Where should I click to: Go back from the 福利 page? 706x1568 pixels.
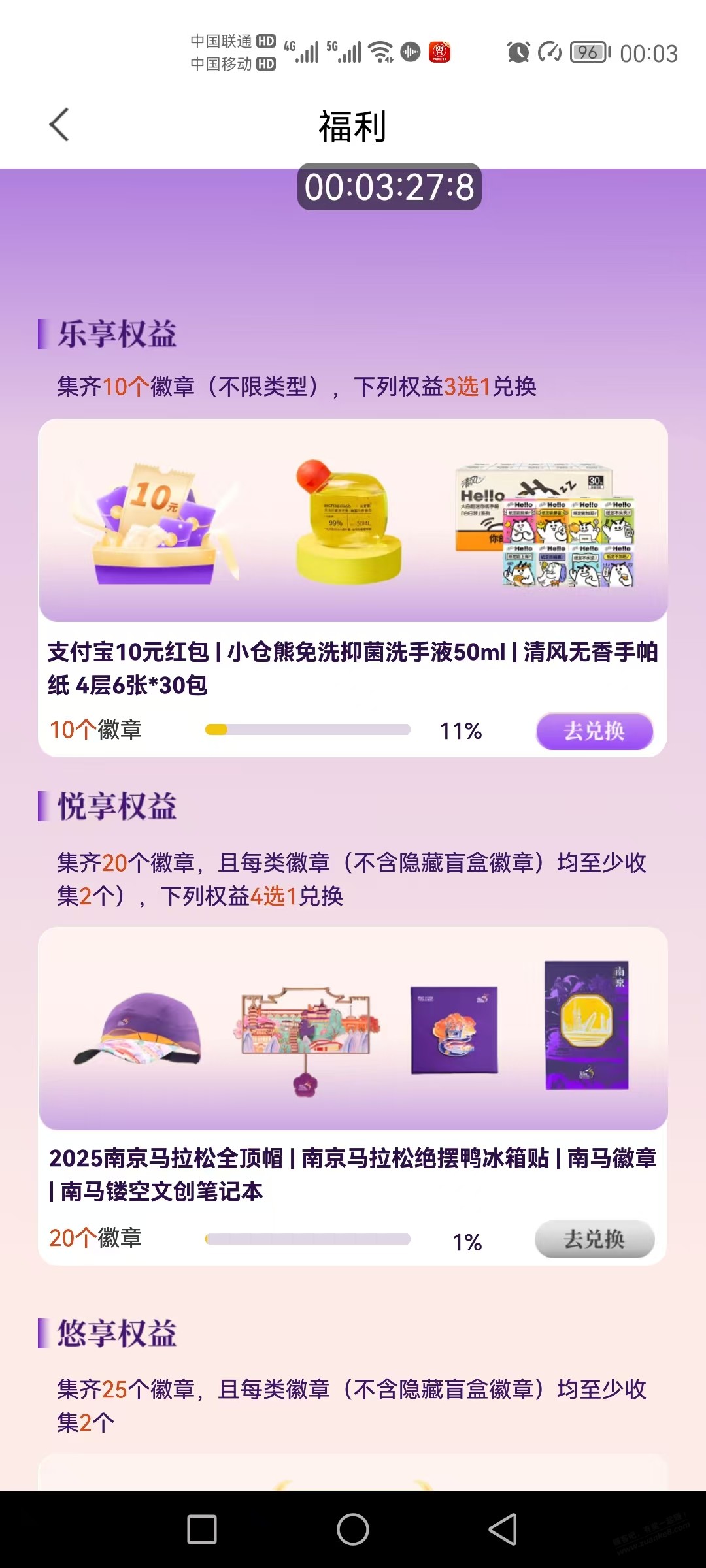click(59, 125)
